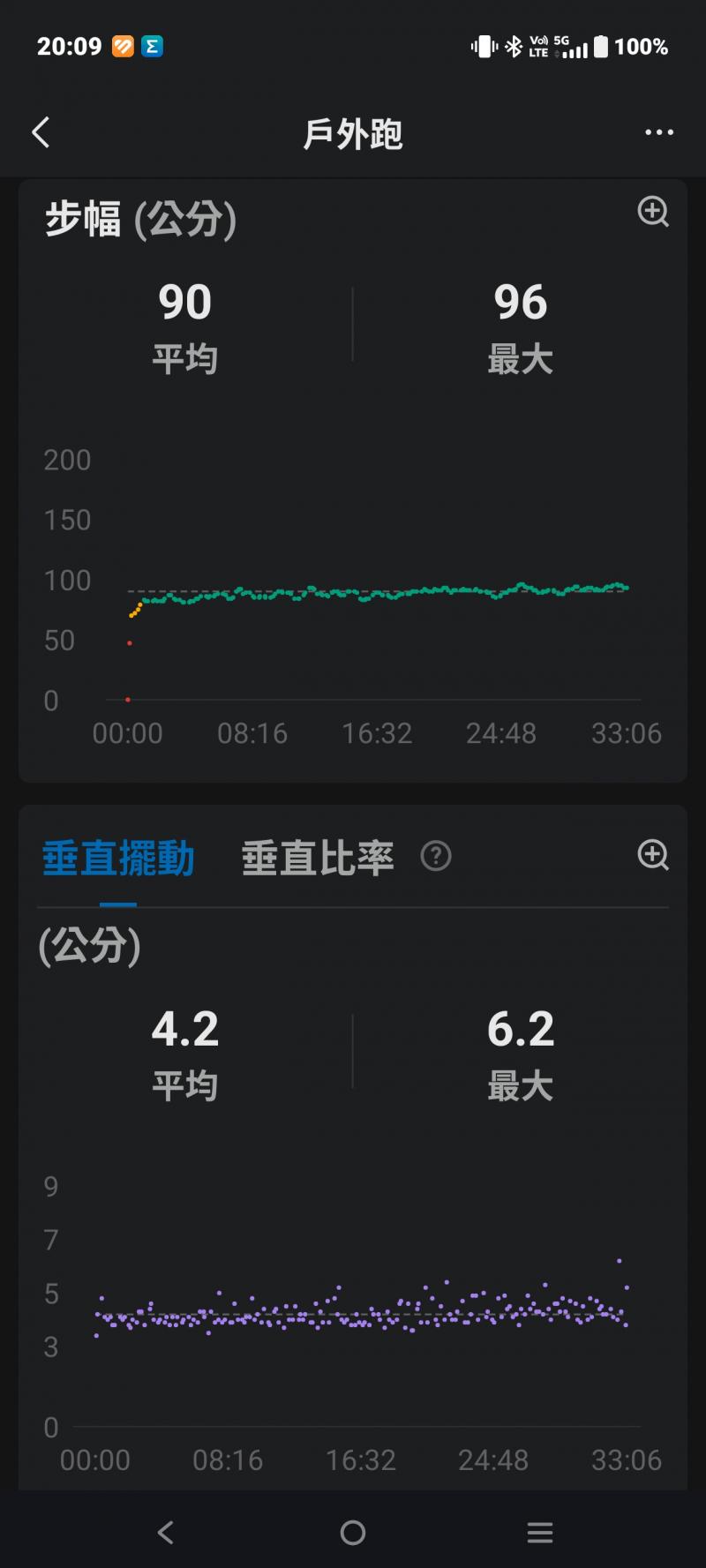Tap the system home button
The height and width of the screenshot is (1568, 706).
coord(353,1533)
